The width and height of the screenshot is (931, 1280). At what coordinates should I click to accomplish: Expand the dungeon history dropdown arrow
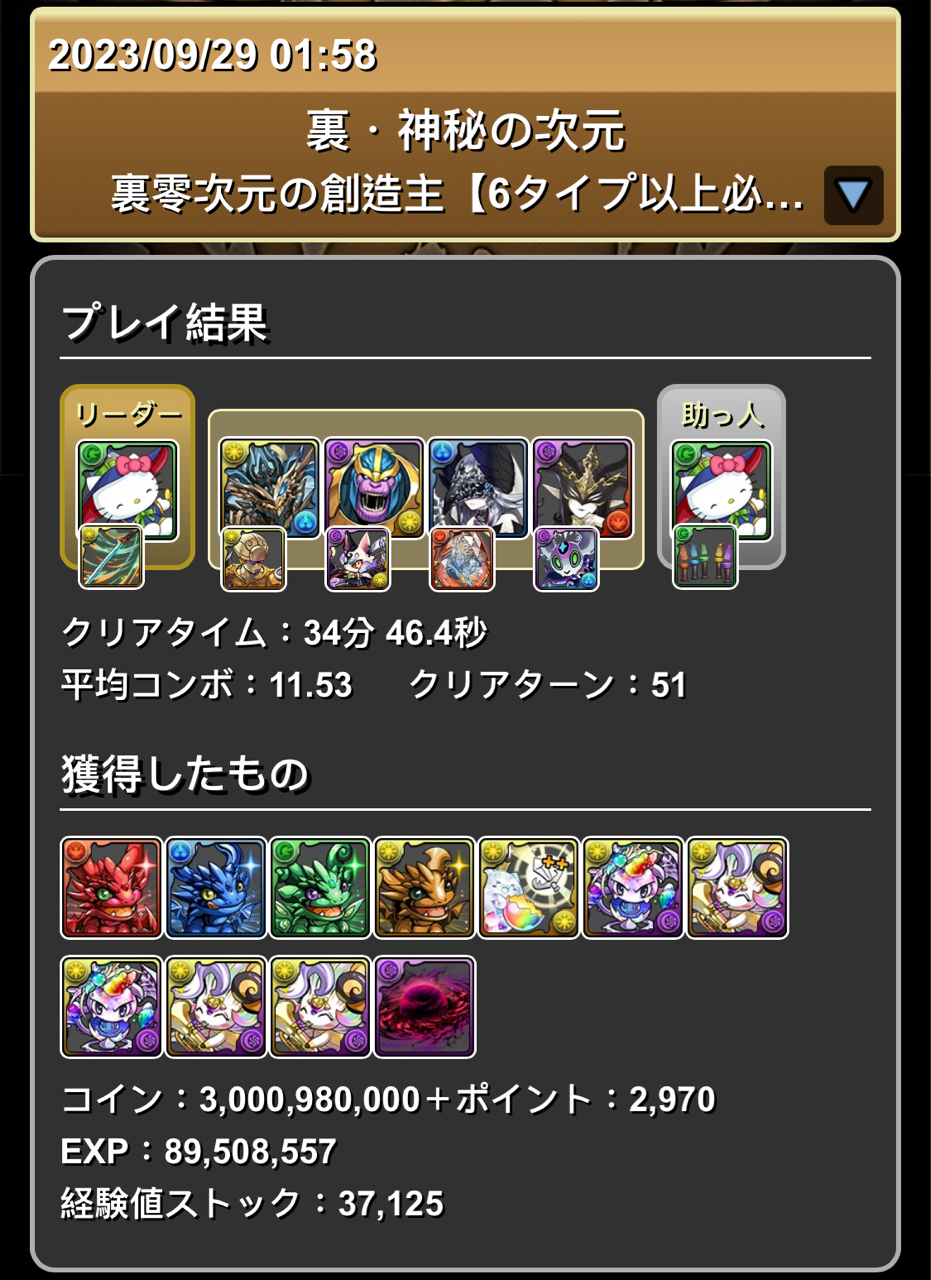point(852,195)
